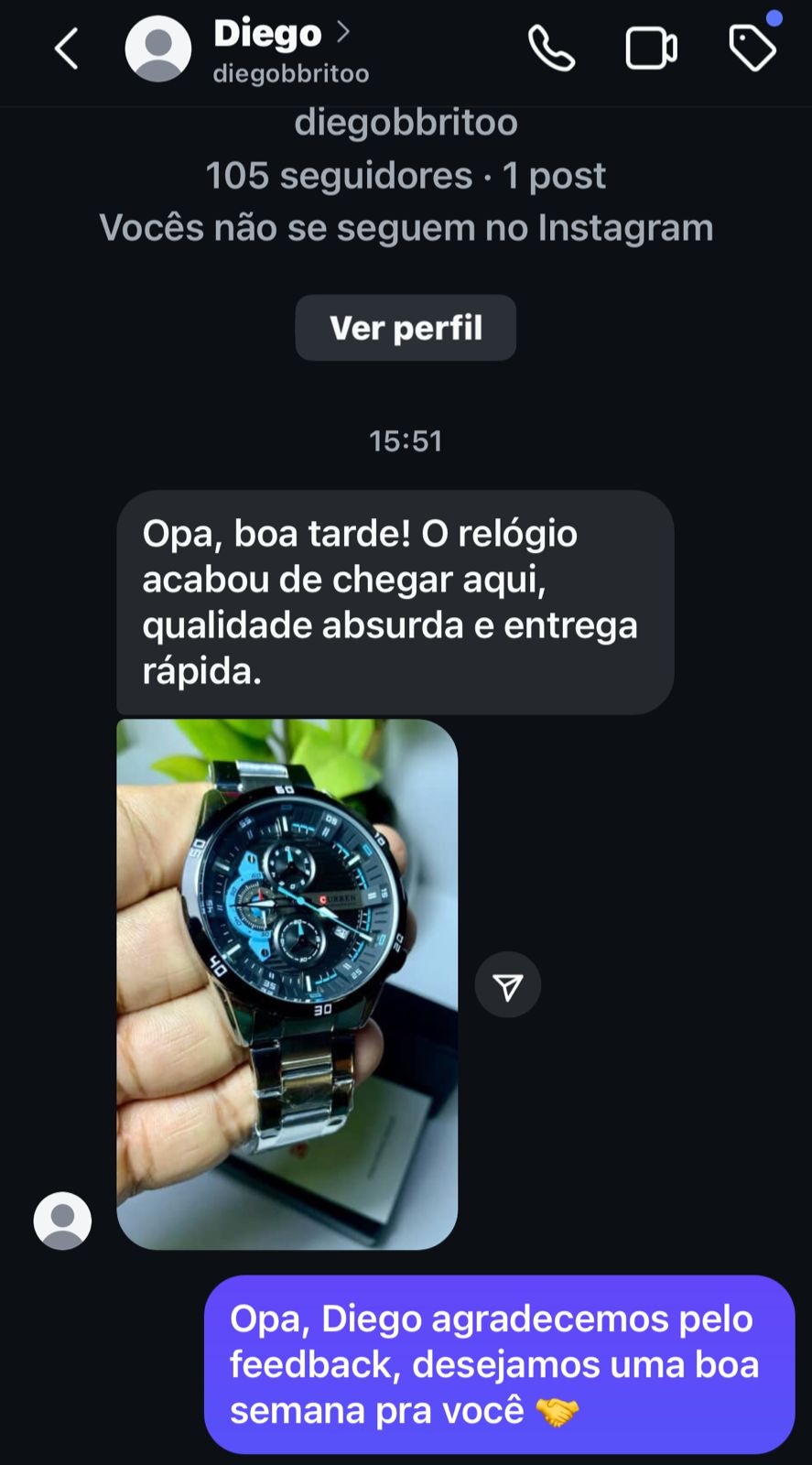Viewport: 812px width, 1465px height.
Task: Start a voice call with Diego
Action: tap(551, 49)
